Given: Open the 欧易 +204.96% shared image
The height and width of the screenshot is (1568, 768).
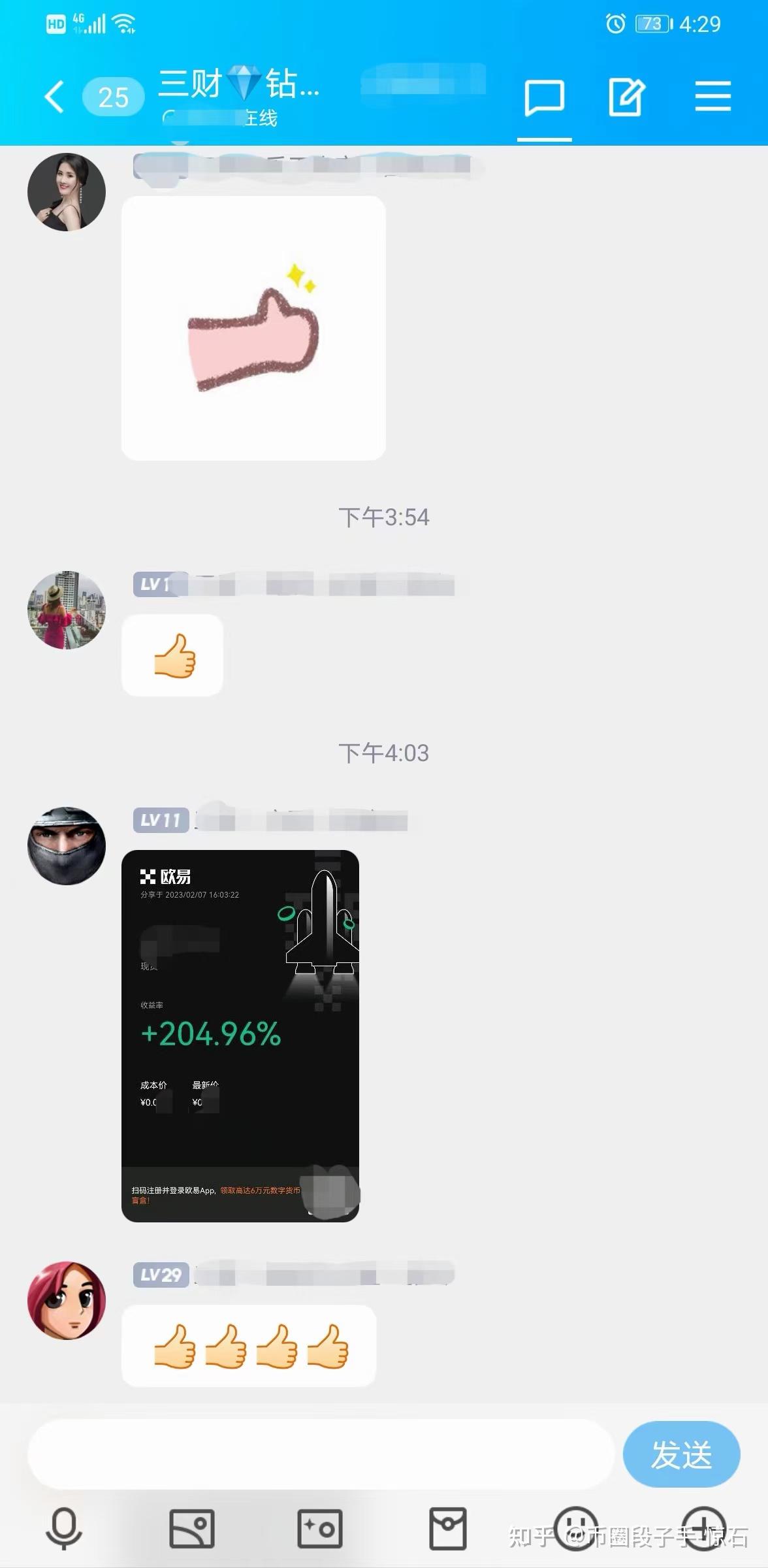Looking at the screenshot, I should click(x=240, y=1036).
